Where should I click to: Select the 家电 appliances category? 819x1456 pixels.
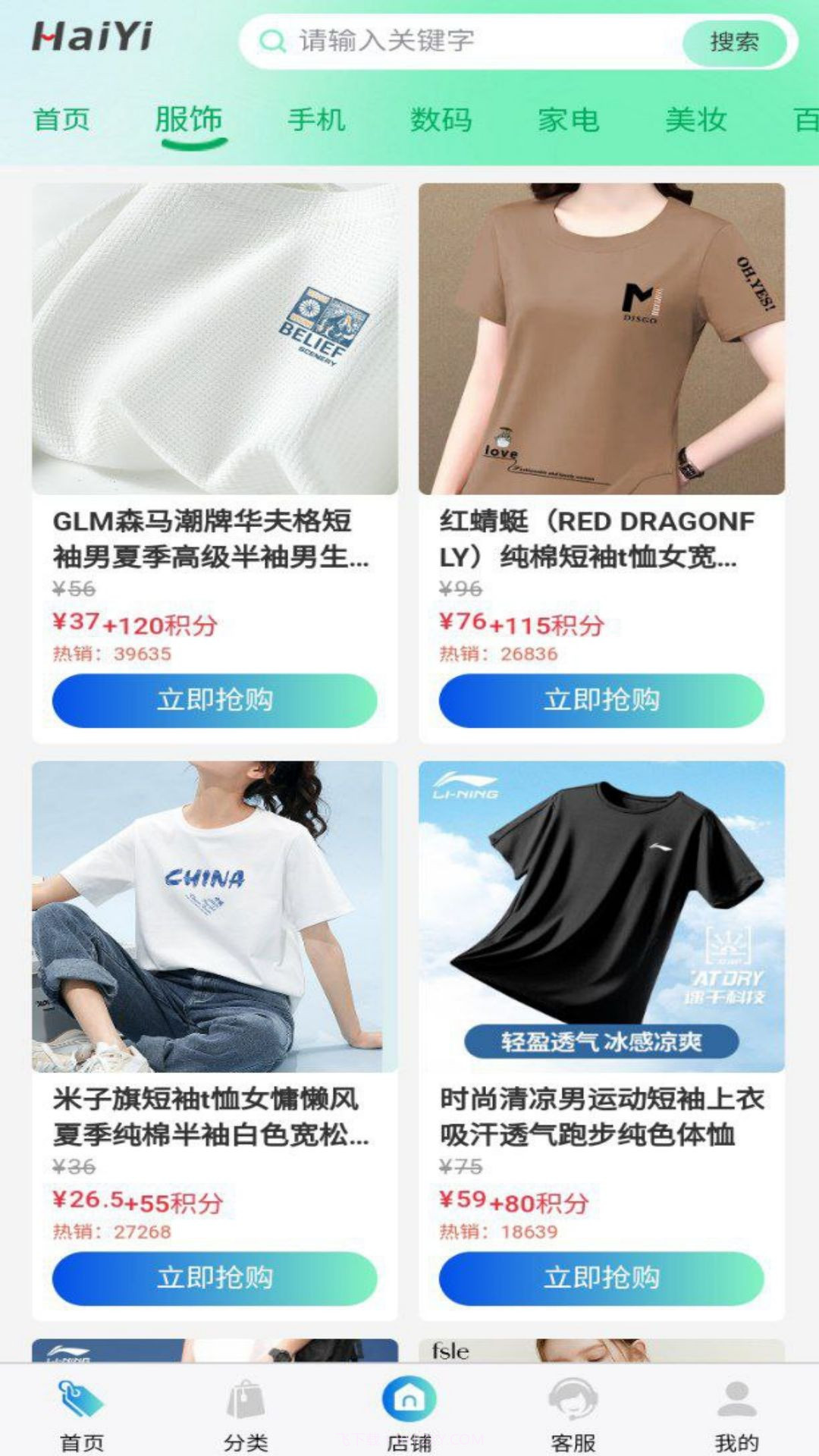(567, 119)
